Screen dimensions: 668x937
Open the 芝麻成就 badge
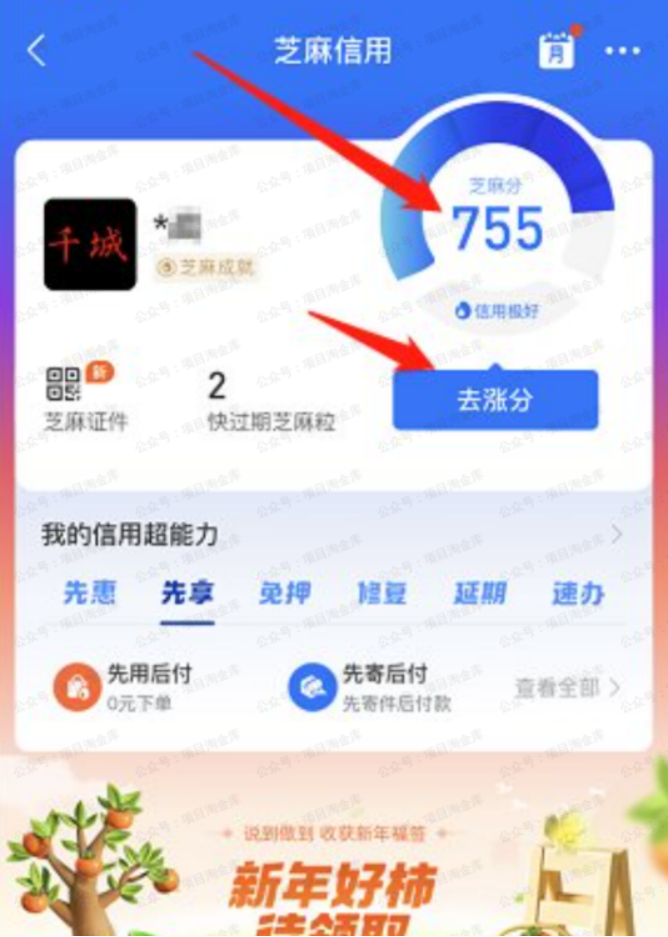pos(194,267)
